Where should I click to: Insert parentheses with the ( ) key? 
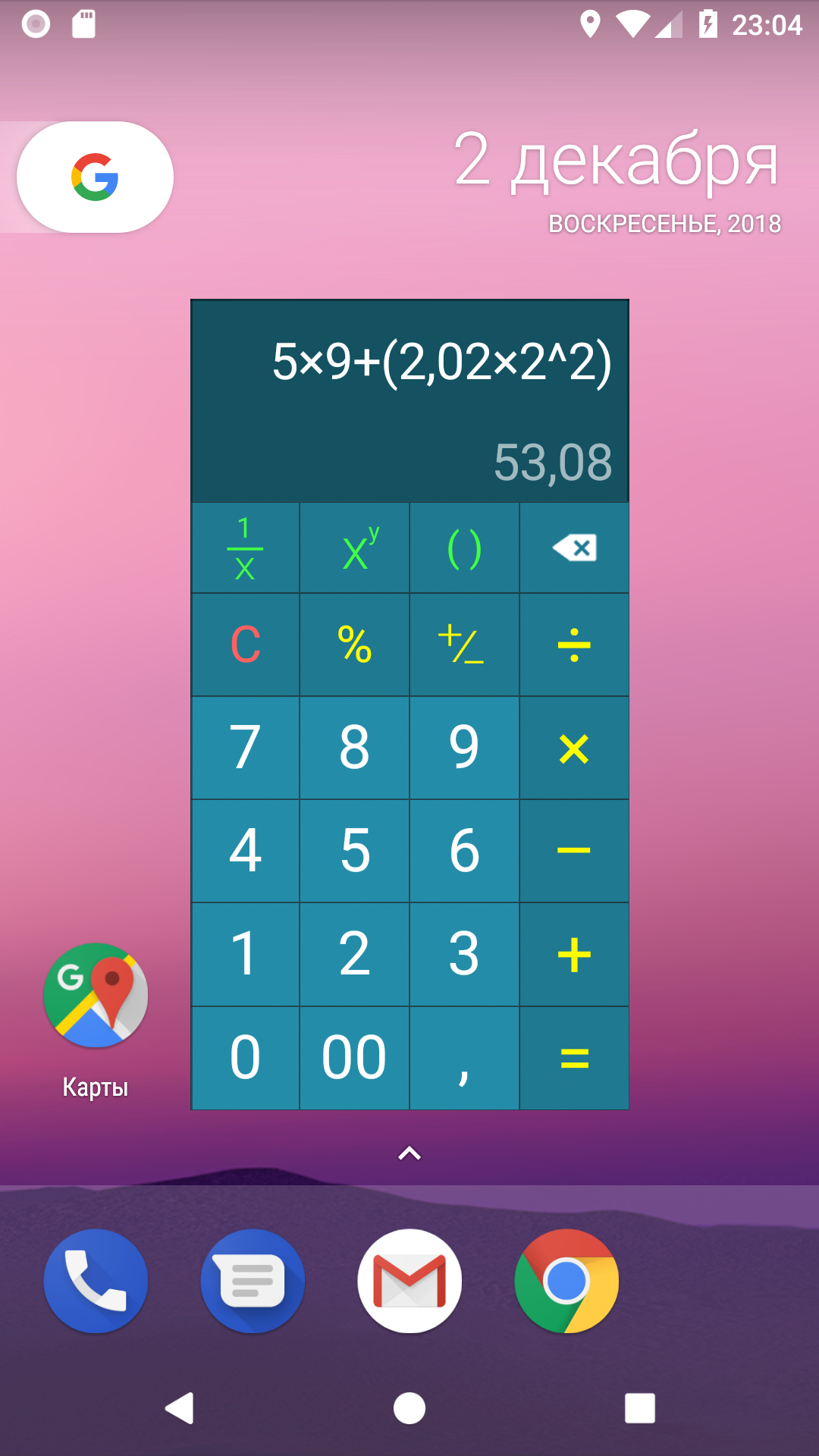coord(464,548)
